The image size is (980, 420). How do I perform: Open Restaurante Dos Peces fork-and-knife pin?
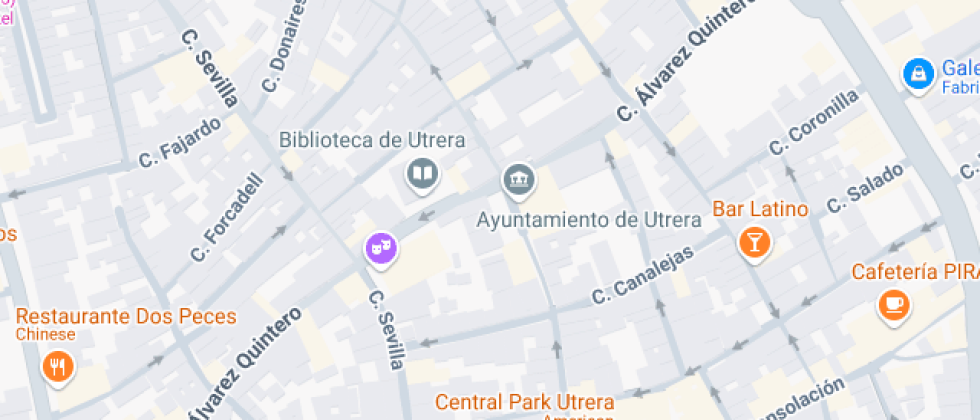coord(59,367)
